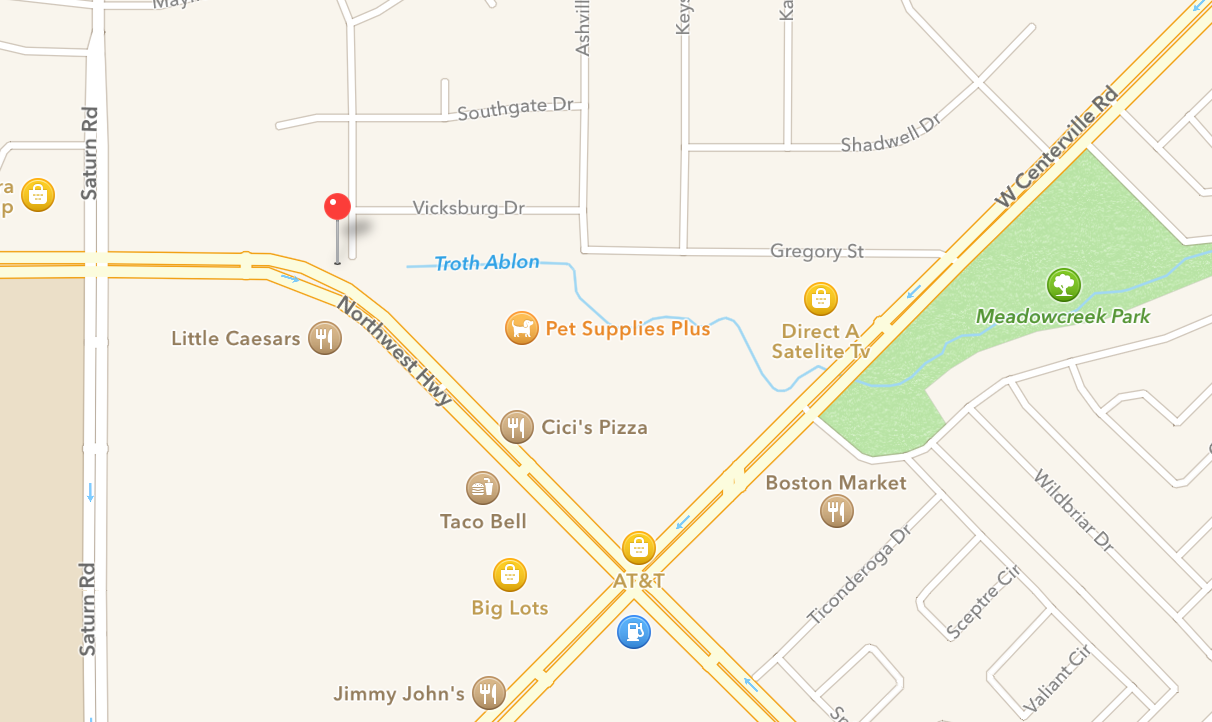The image size is (1212, 722).
Task: Open the Meadowcreek Park marker
Action: coord(1064,285)
